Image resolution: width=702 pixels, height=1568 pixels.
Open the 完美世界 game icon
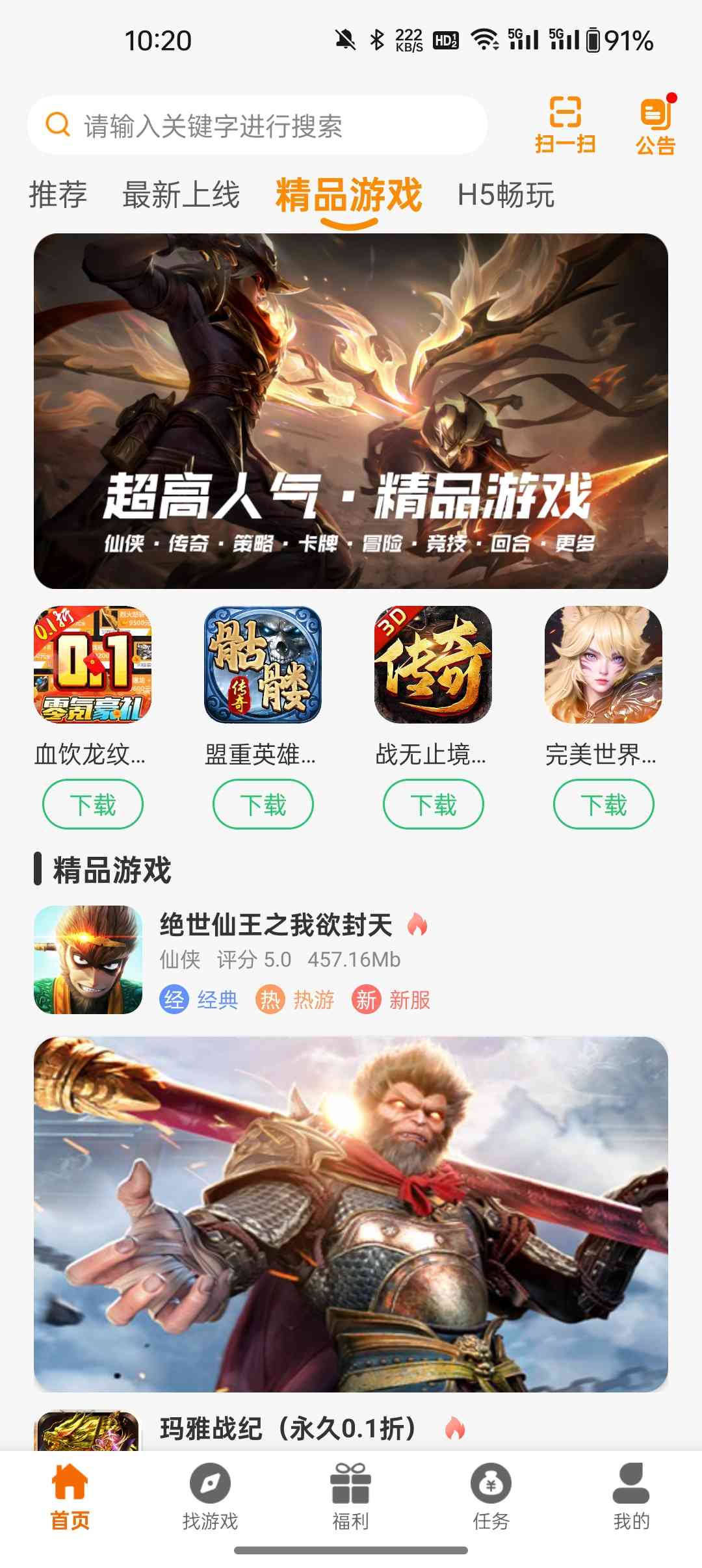point(604,664)
